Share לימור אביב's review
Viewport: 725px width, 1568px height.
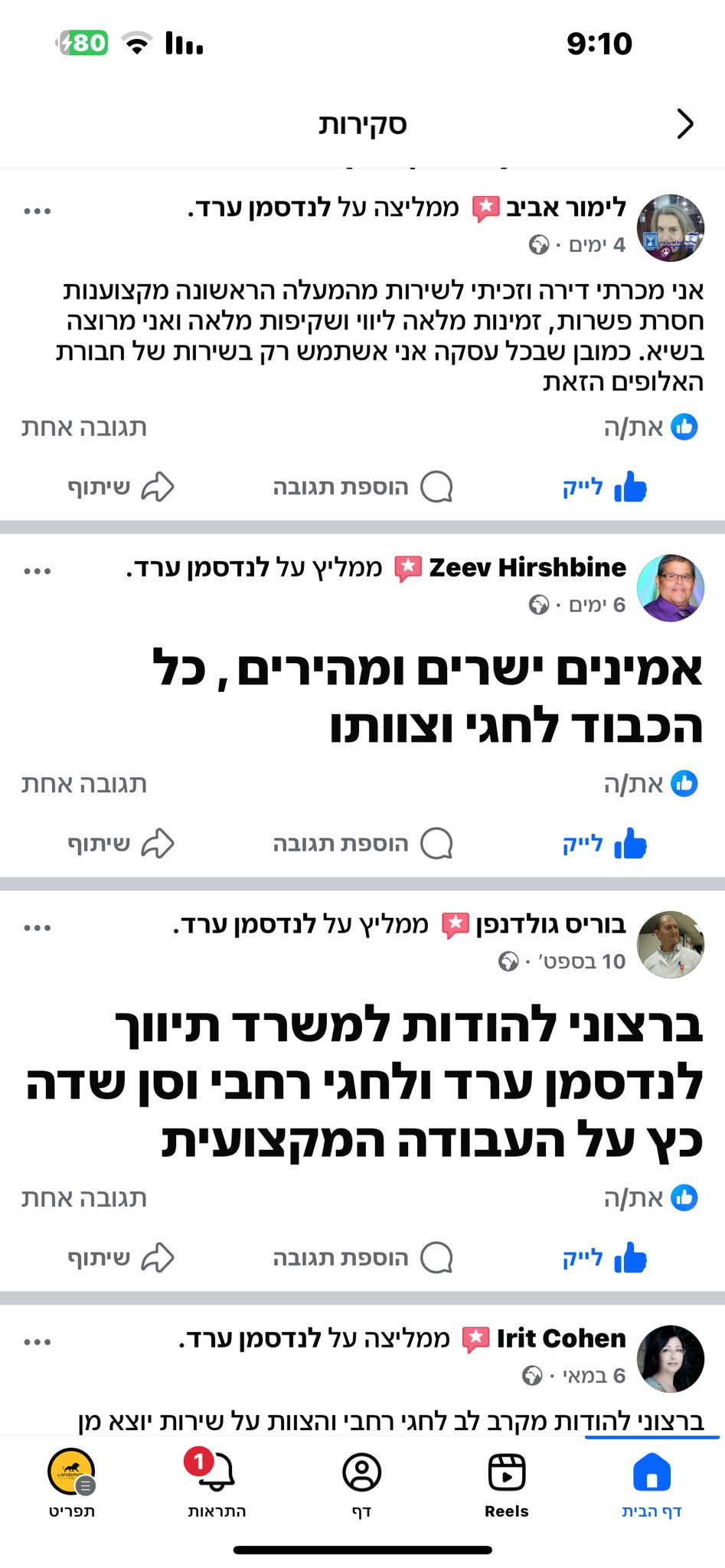pyautogui.click(x=121, y=487)
